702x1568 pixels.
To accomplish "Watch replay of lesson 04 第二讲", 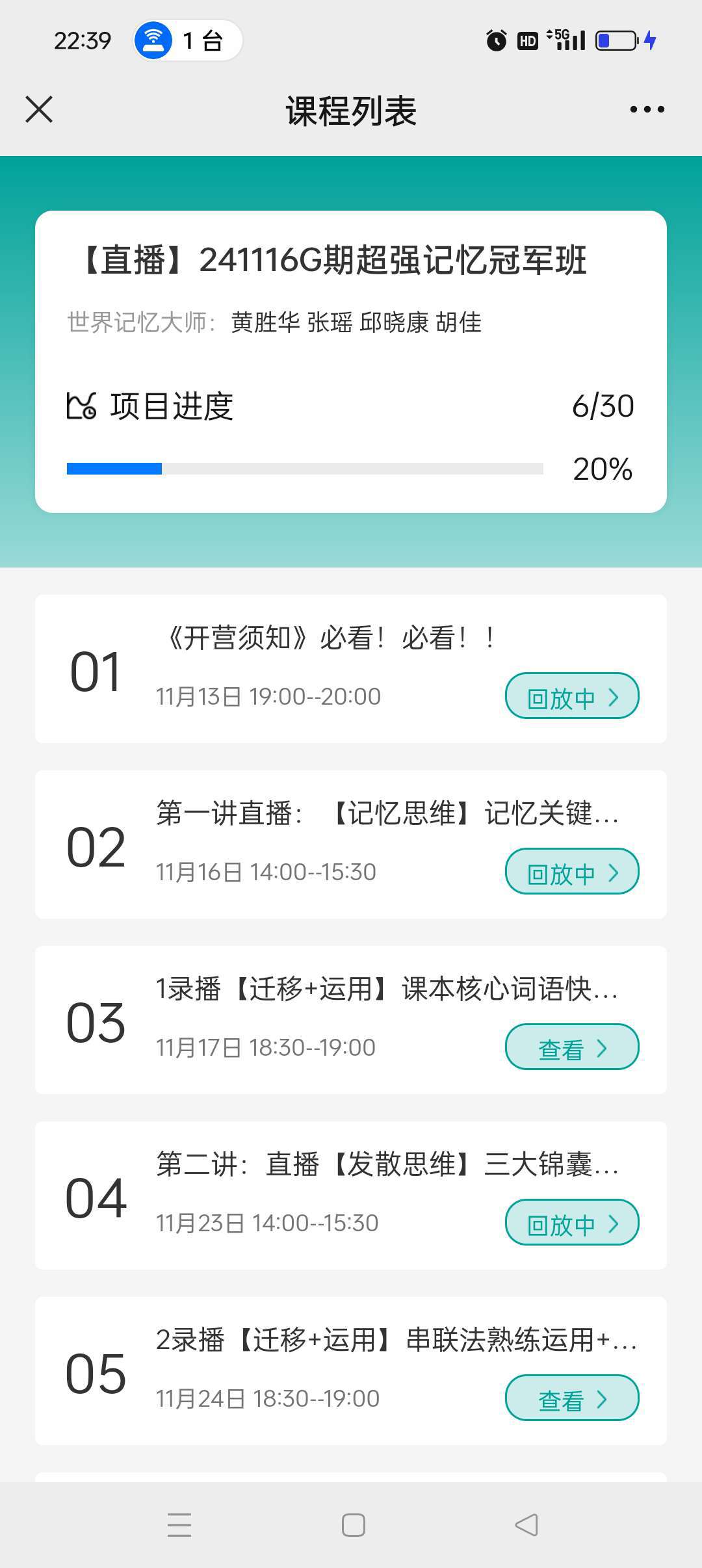I will pyautogui.click(x=572, y=1223).
